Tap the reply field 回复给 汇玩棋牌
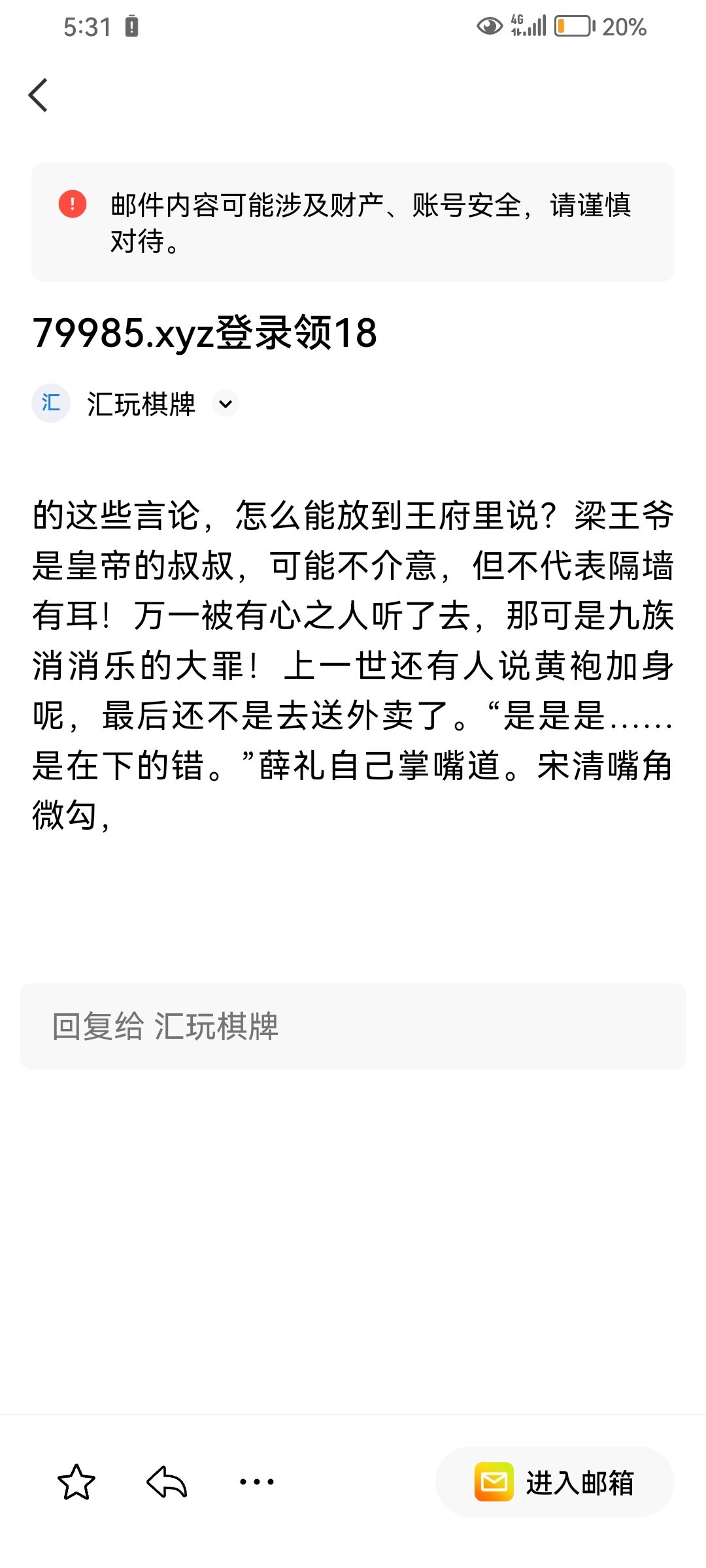 353,1026
